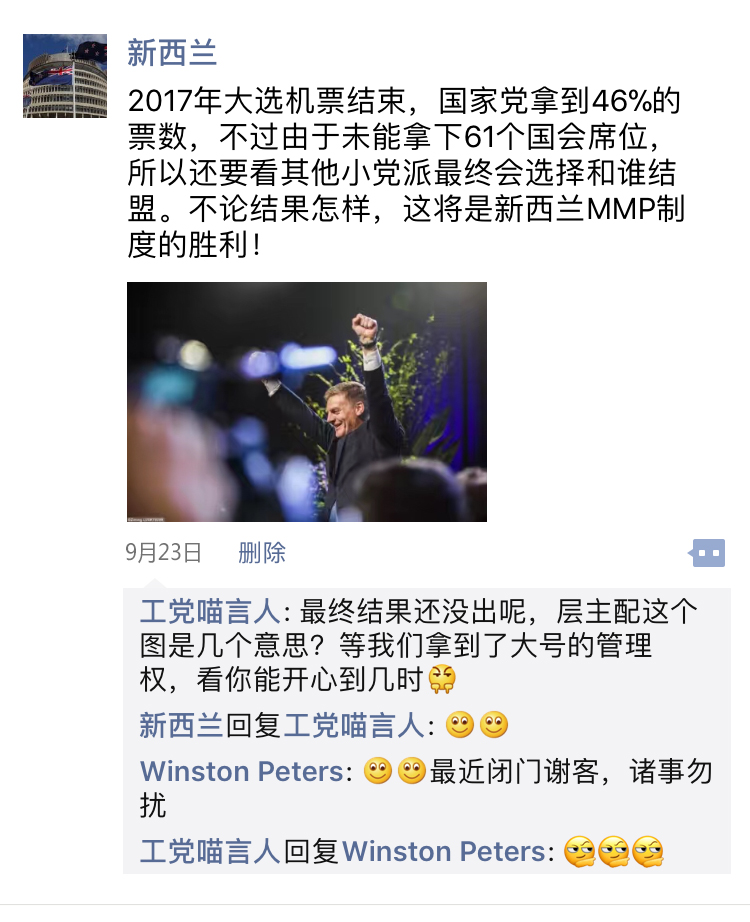
Task: Open 工党喵言人's profile from the first comment
Action: (x=210, y=612)
